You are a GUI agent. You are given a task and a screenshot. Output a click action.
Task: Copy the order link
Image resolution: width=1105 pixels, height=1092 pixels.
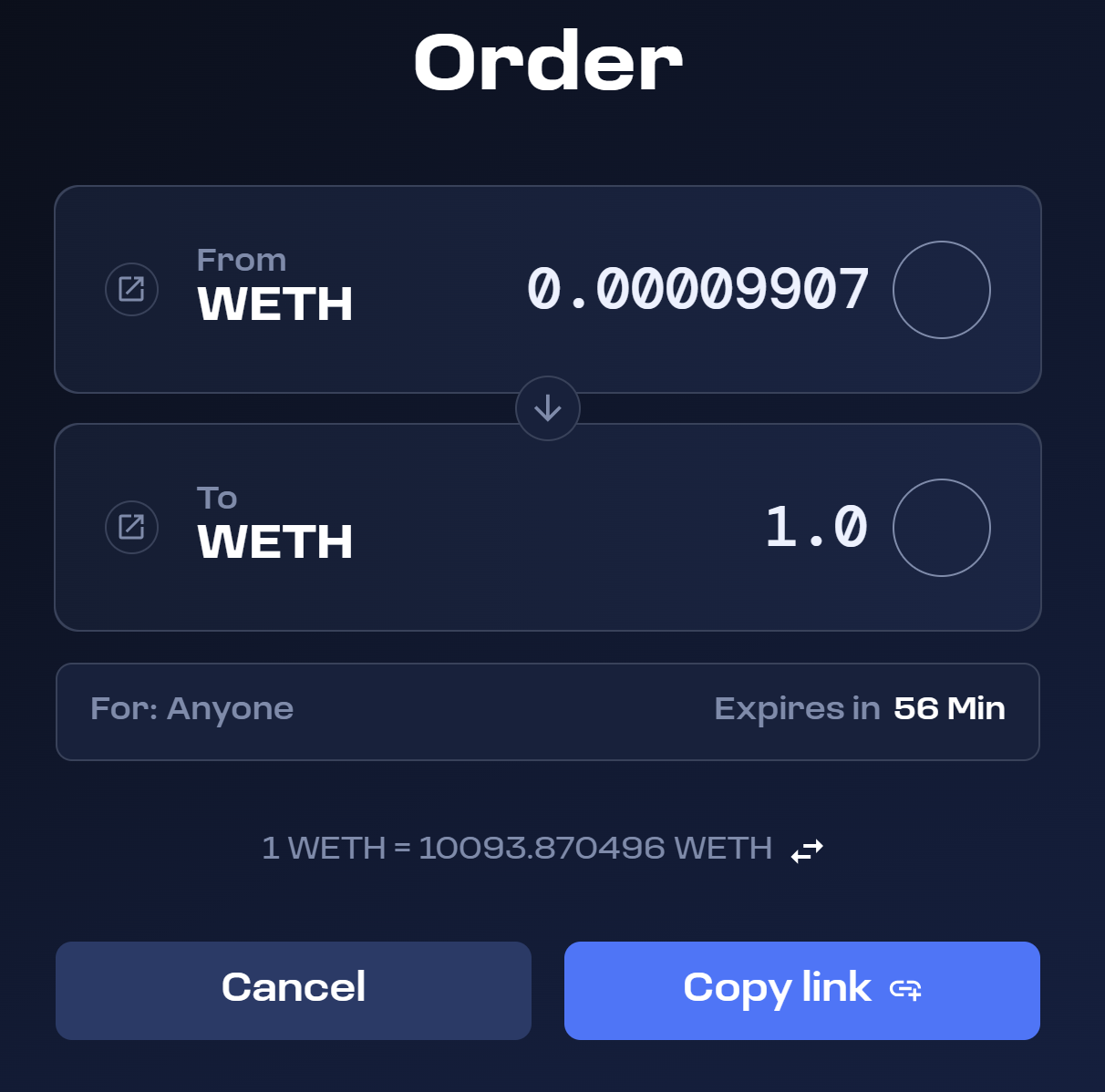[802, 990]
